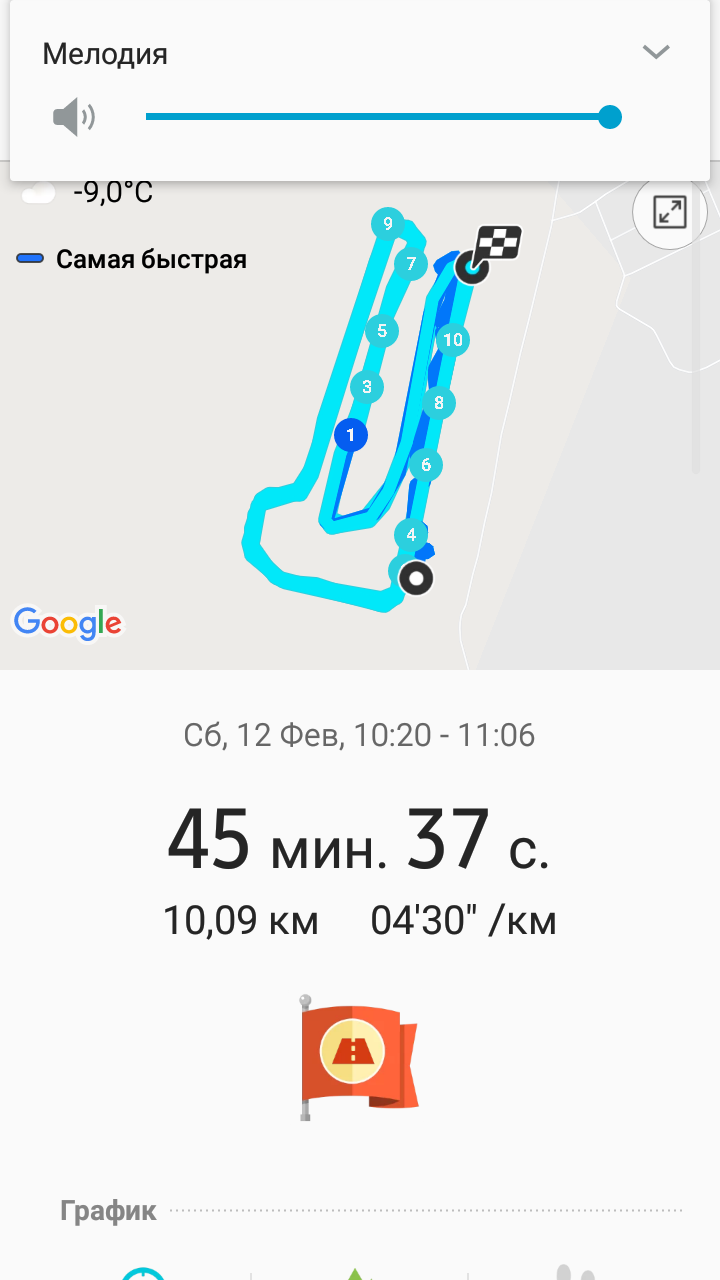Tap the Мелодия volume slider track

tap(380, 117)
